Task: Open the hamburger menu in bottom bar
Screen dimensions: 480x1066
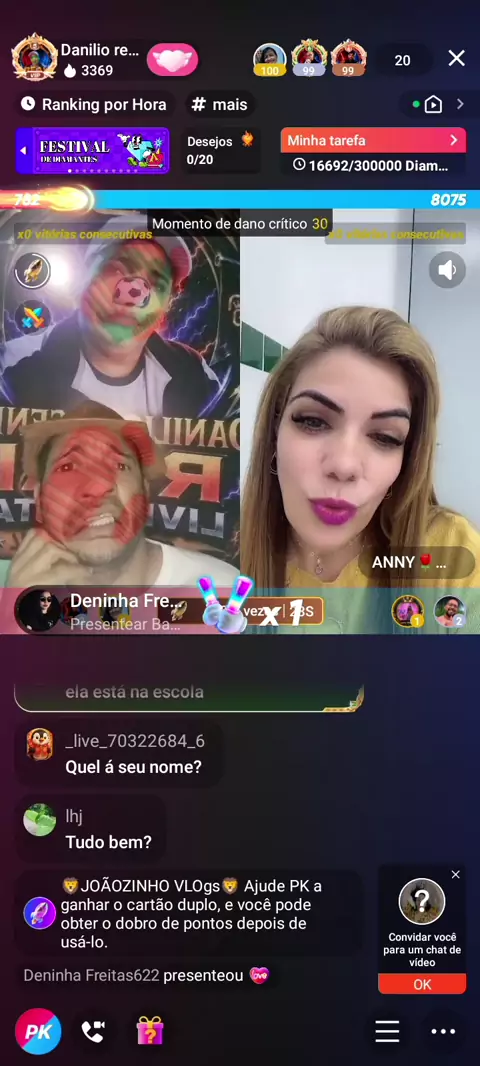Action: (388, 1031)
